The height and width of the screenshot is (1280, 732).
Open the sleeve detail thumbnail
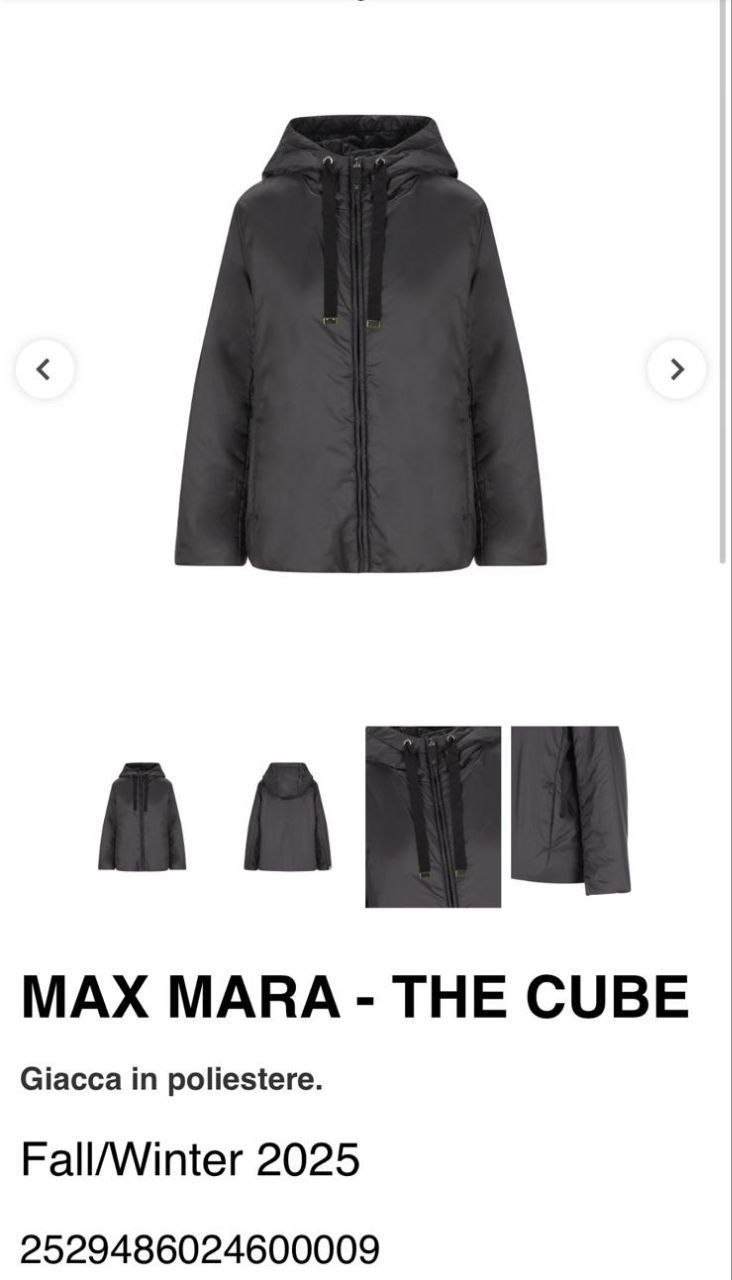[580, 812]
